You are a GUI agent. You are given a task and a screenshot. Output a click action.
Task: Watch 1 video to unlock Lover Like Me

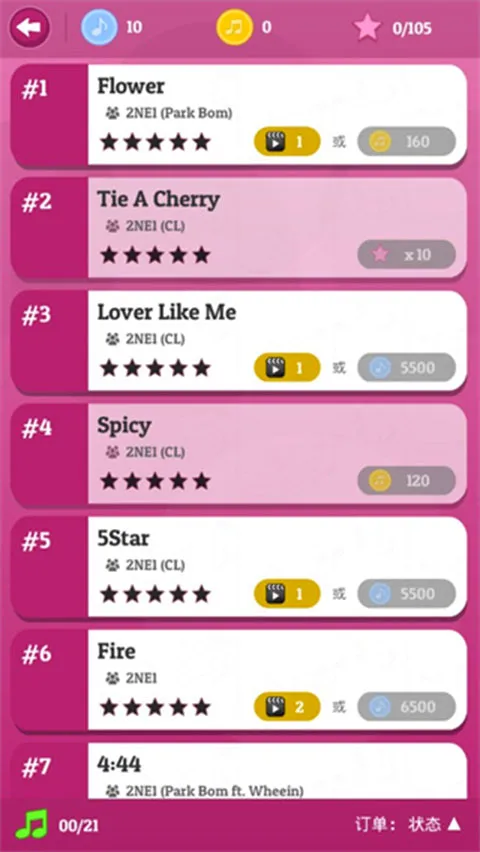click(287, 368)
